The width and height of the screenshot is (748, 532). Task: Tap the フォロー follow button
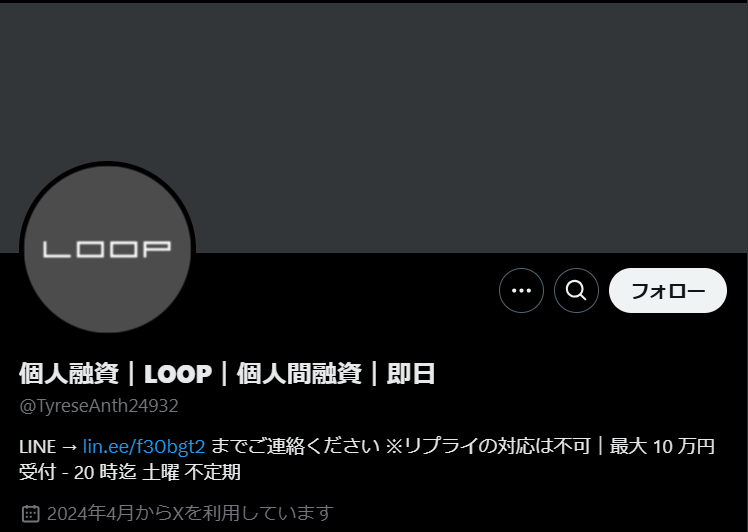[667, 291]
